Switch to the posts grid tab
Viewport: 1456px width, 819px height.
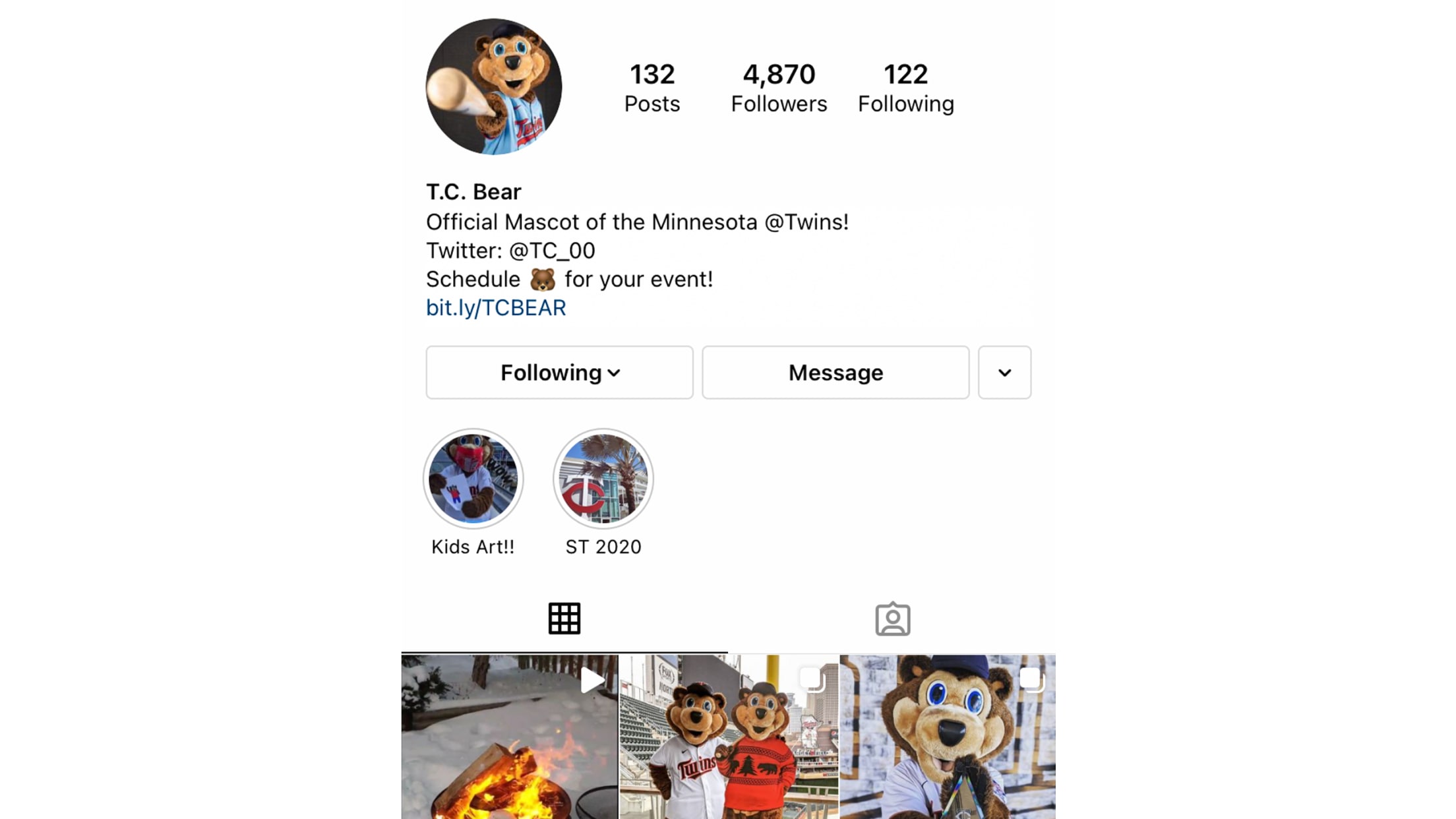(x=564, y=619)
